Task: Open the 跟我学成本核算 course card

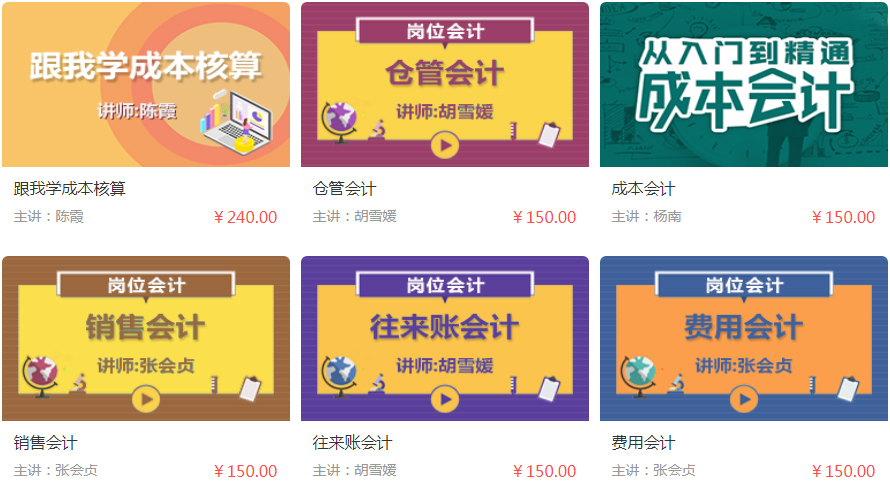Action: click(146, 85)
